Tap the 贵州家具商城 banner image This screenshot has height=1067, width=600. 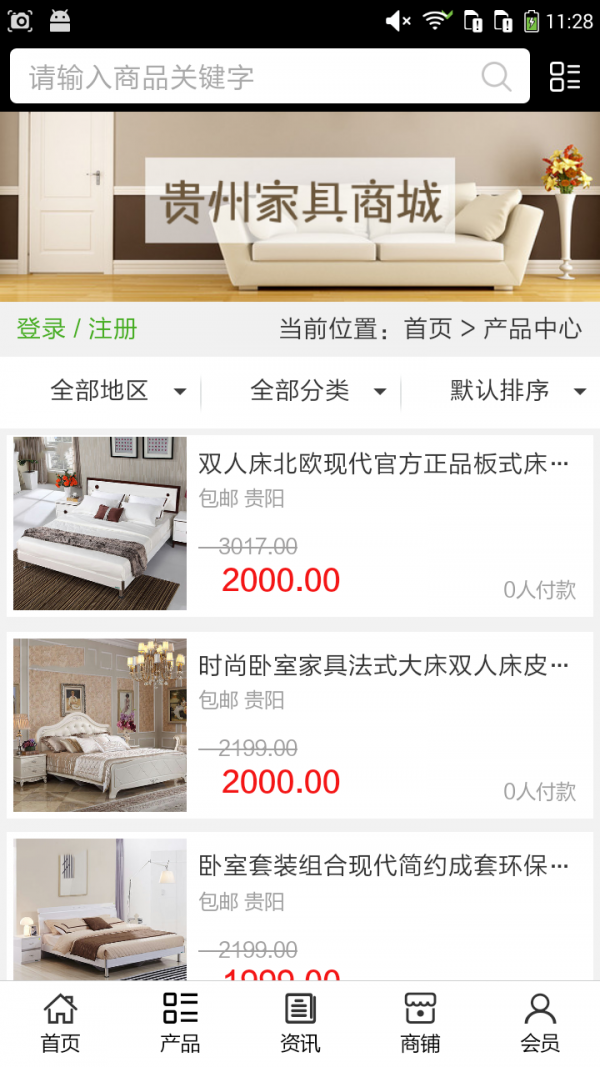click(300, 206)
